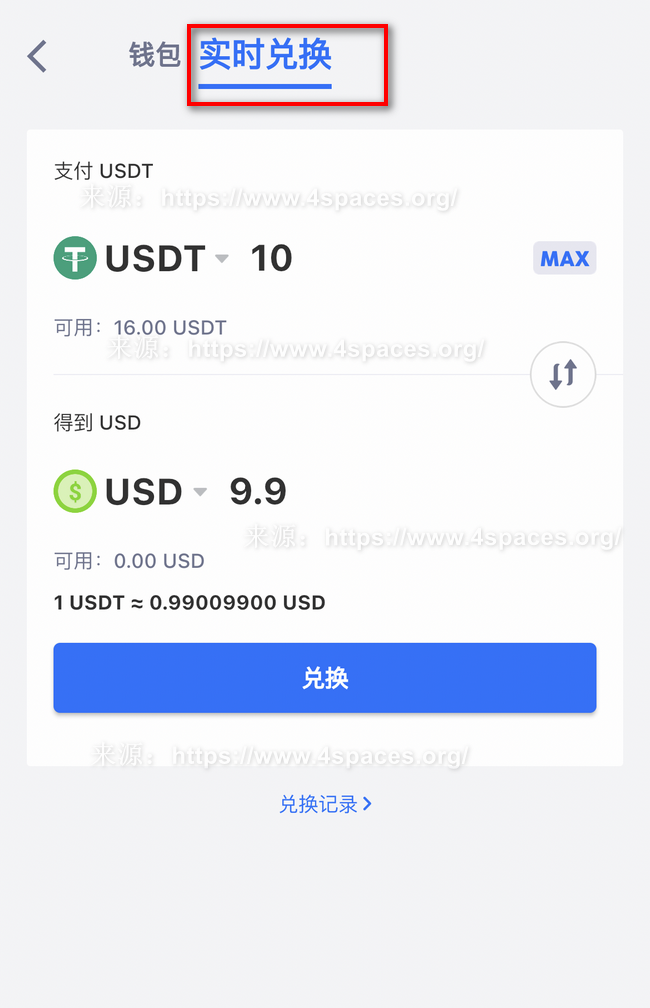Image resolution: width=650 pixels, height=1008 pixels.
Task: Select the 实时兑换 tab
Action: (x=265, y=56)
